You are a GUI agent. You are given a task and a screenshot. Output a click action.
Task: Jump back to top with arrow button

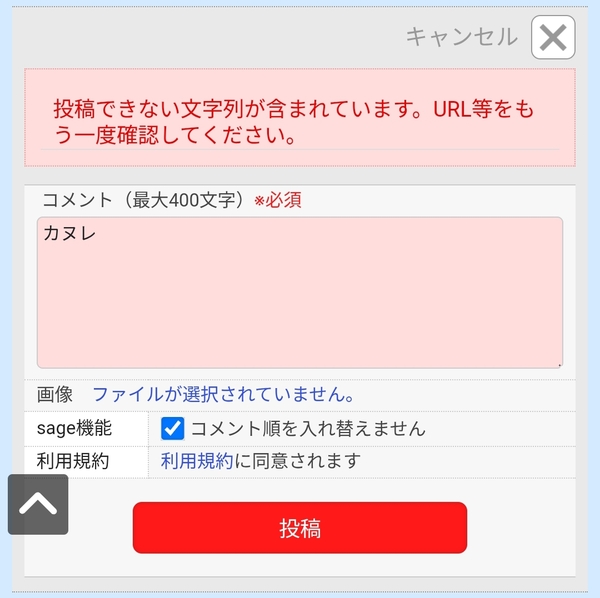click(38, 504)
